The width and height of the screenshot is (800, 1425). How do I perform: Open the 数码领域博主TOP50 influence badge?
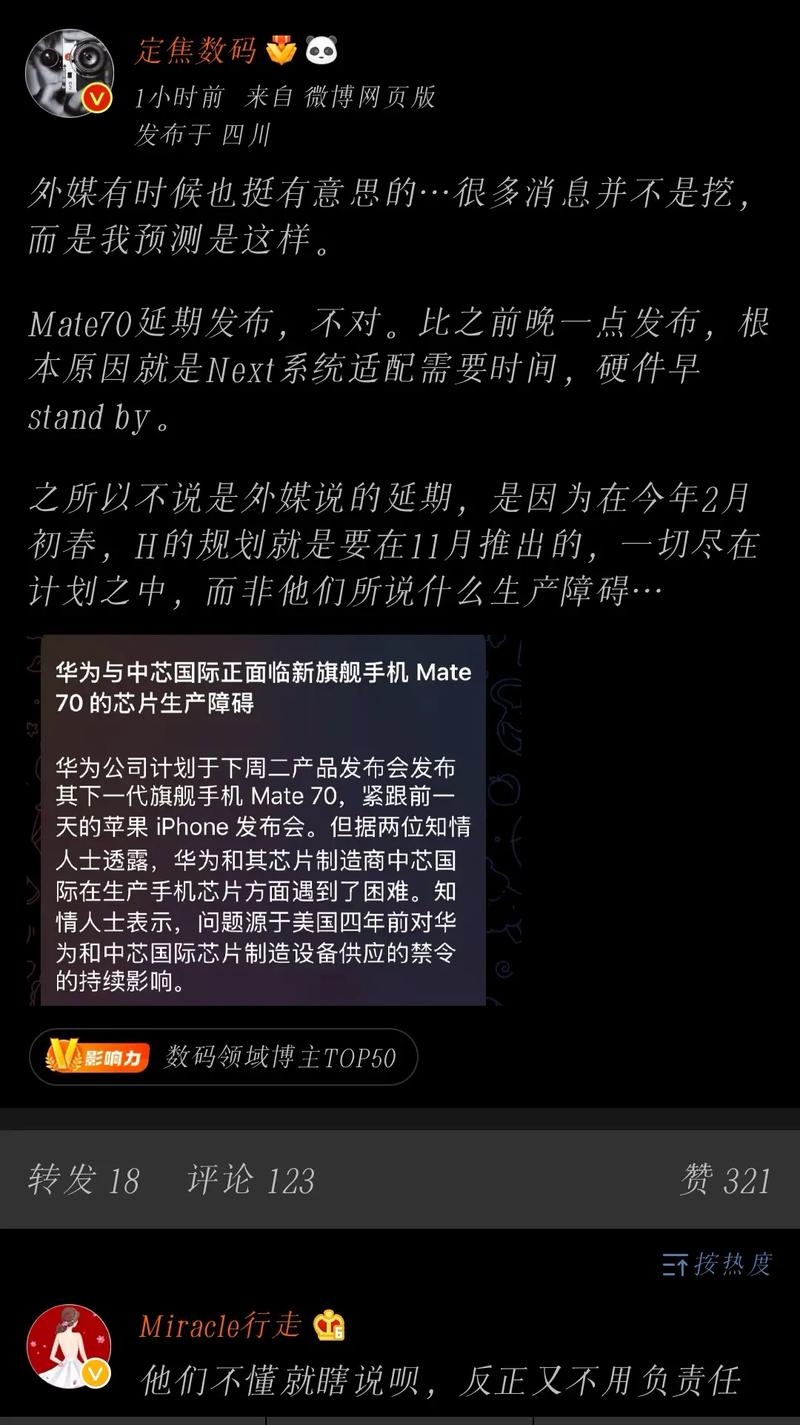223,1057
